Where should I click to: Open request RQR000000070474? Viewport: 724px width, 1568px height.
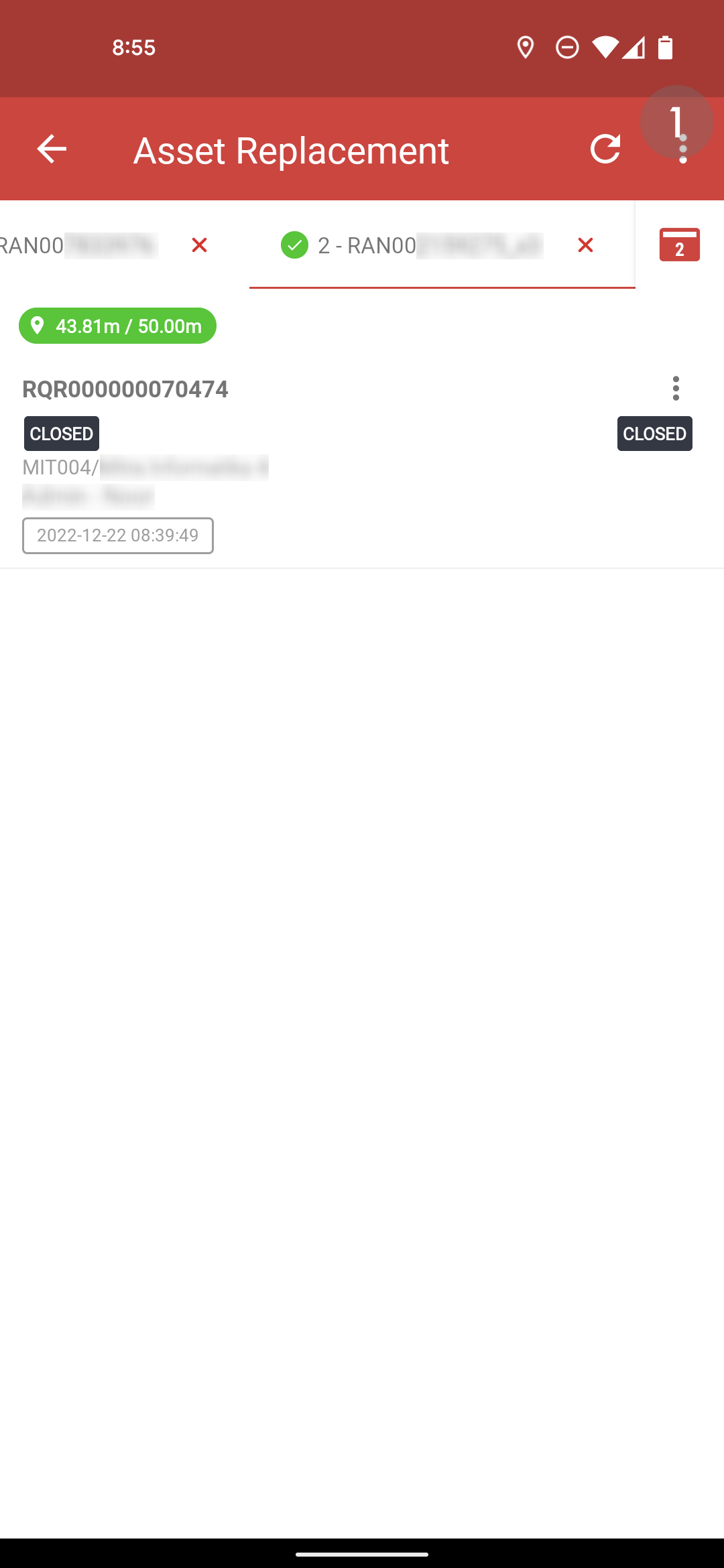(x=362, y=463)
